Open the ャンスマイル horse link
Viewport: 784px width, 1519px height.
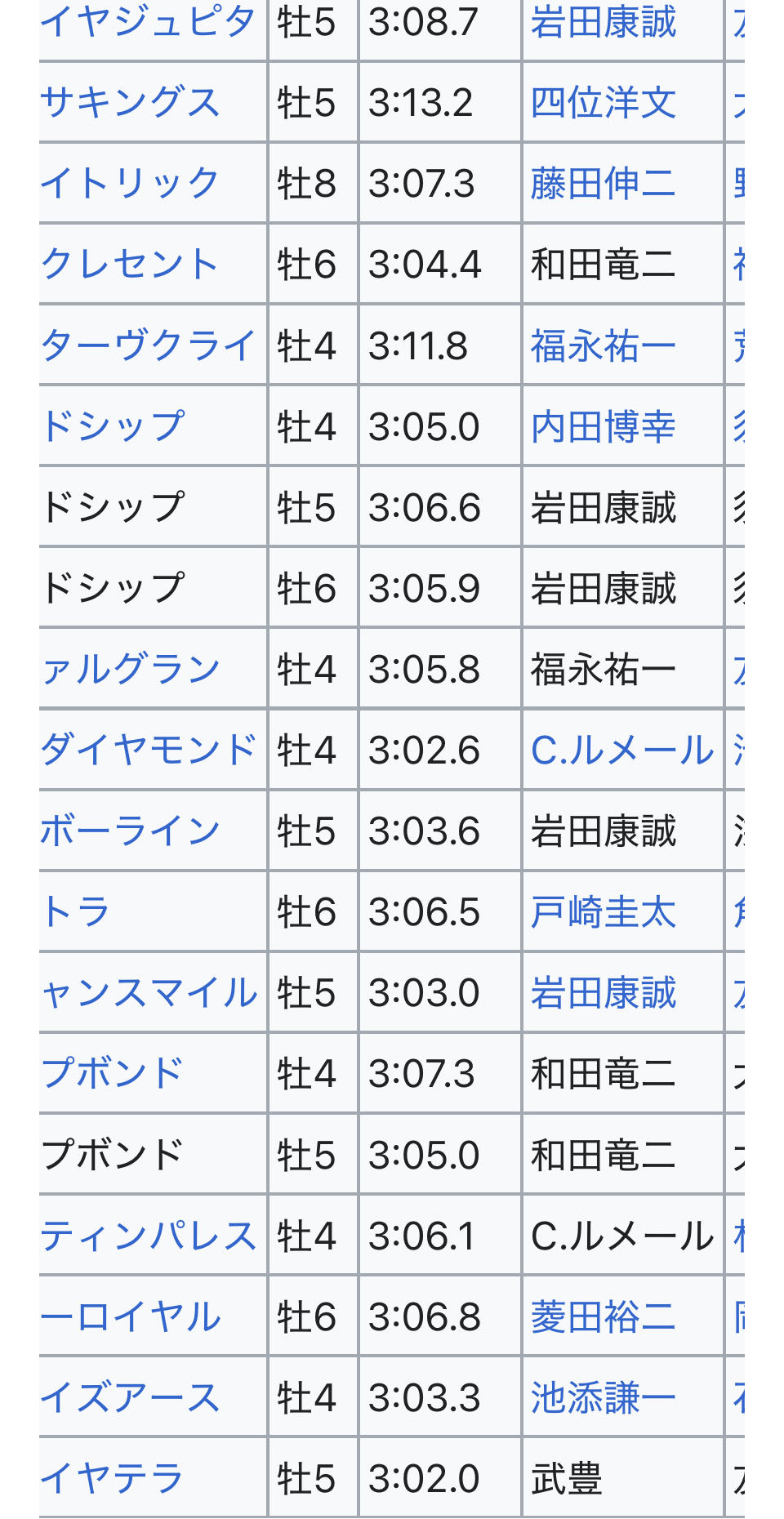click(x=148, y=993)
